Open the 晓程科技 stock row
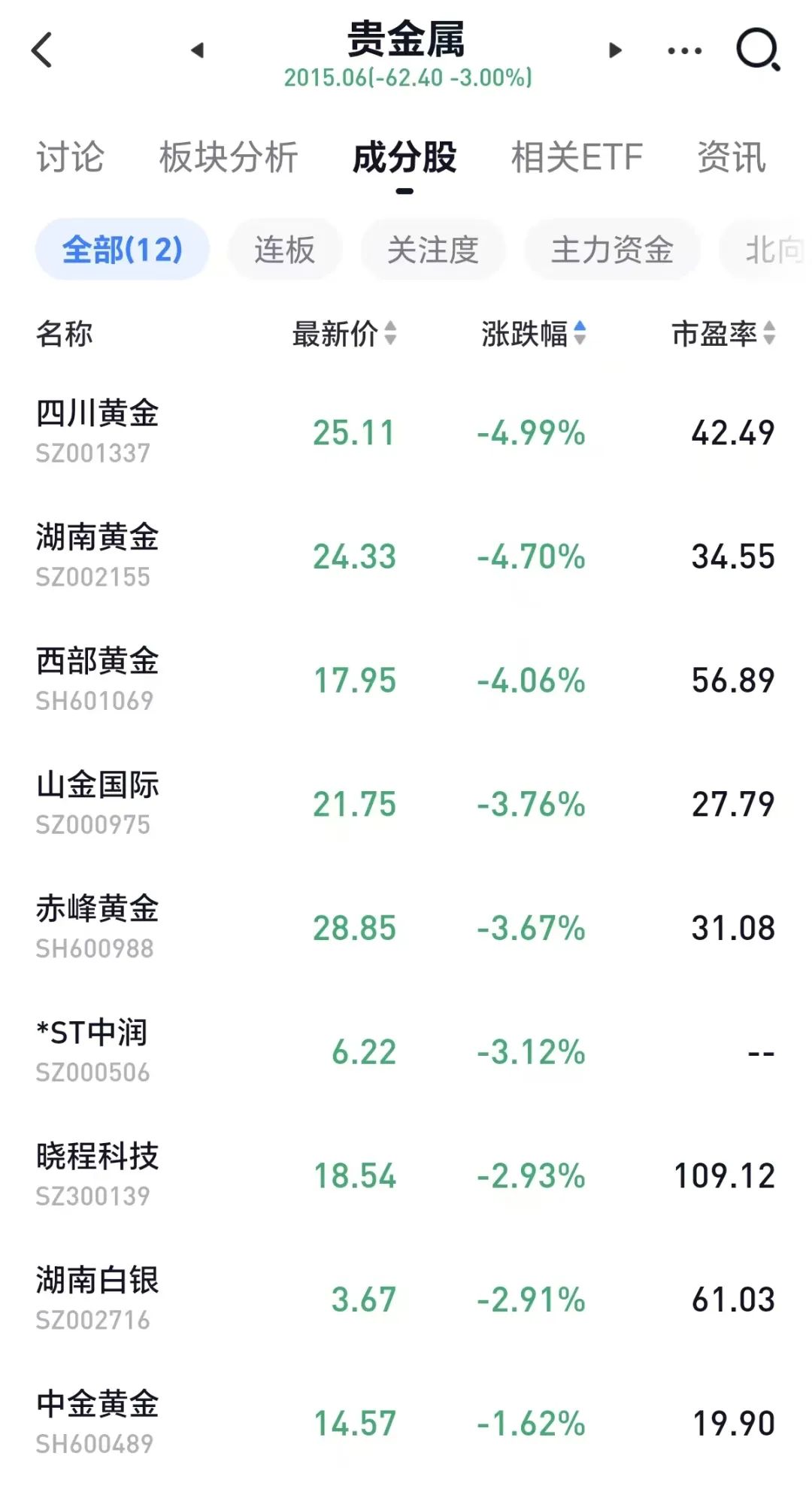812x1495 pixels. click(406, 1175)
